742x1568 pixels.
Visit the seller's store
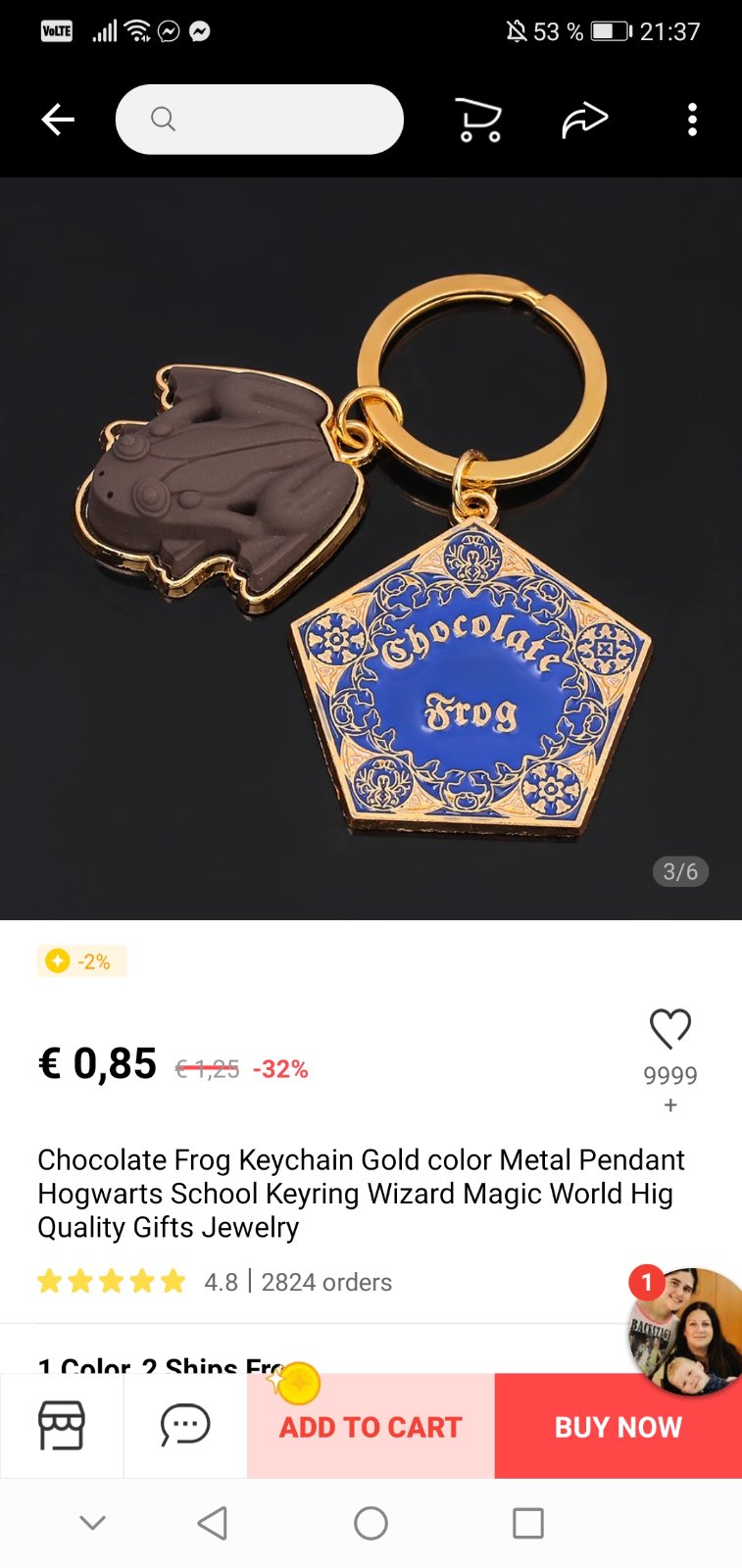pyautogui.click(x=62, y=1425)
